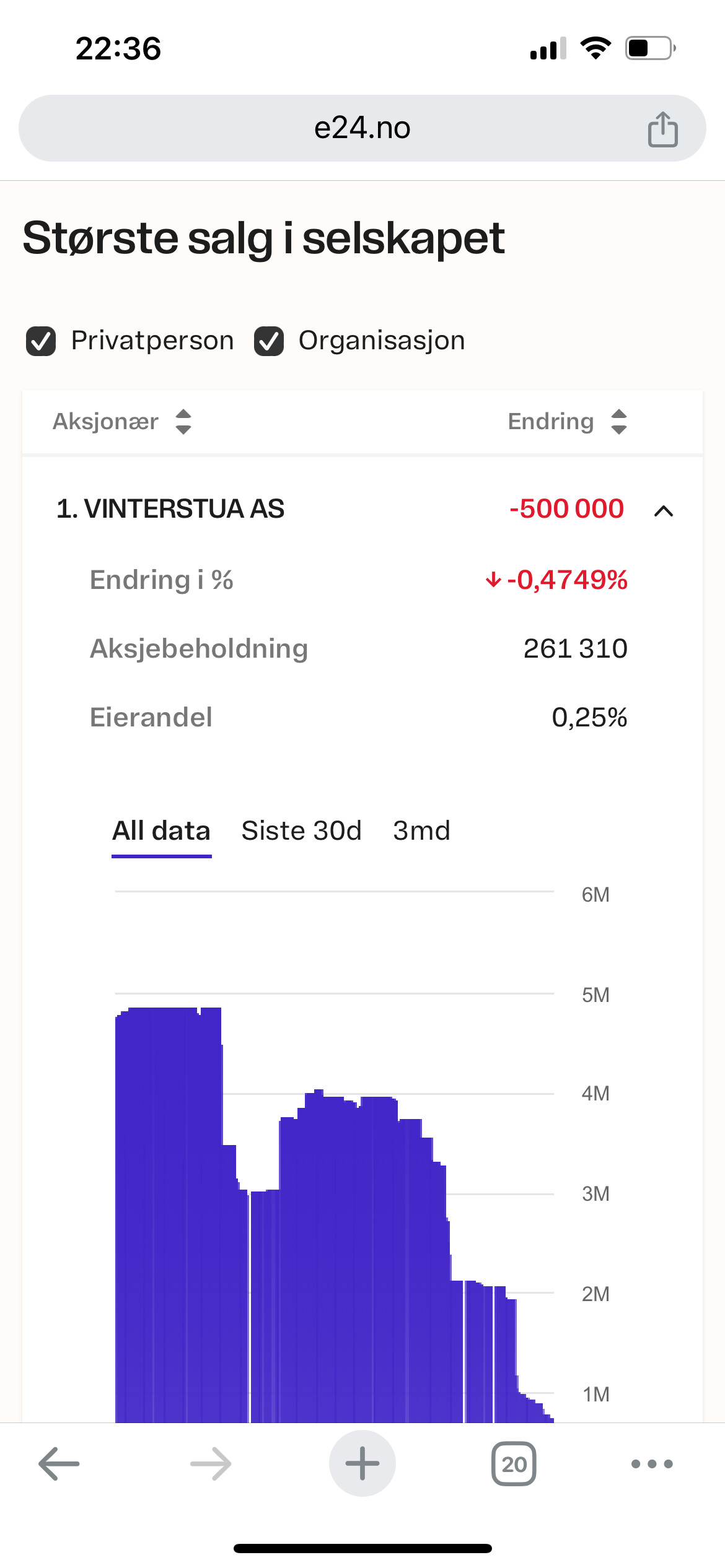Open the browser's three-dot menu
This screenshot has width=725, height=1568.
coord(652,1464)
